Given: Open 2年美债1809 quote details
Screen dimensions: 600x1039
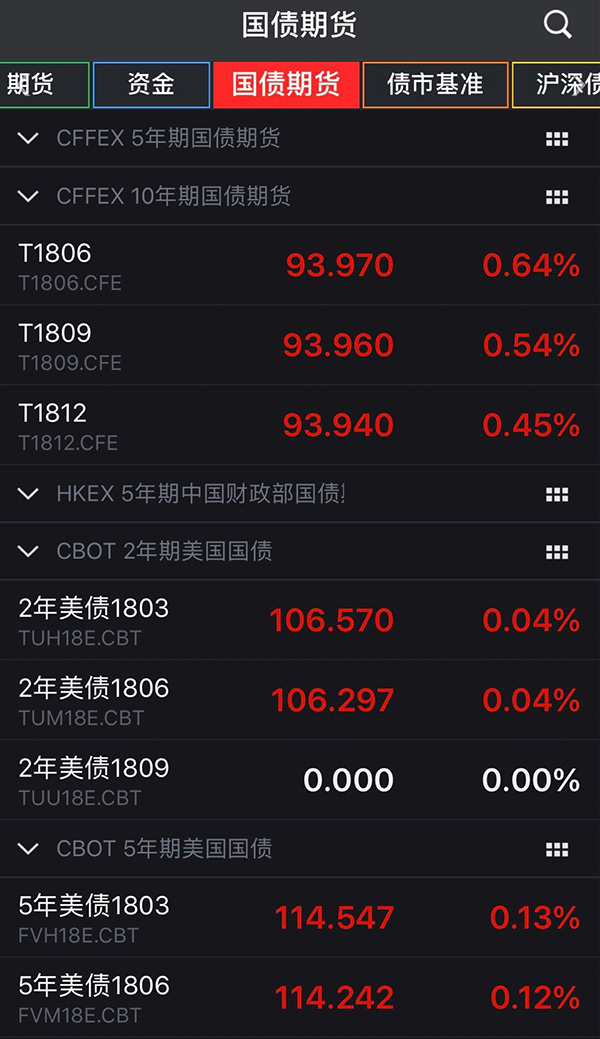Looking at the screenshot, I should (x=300, y=780).
